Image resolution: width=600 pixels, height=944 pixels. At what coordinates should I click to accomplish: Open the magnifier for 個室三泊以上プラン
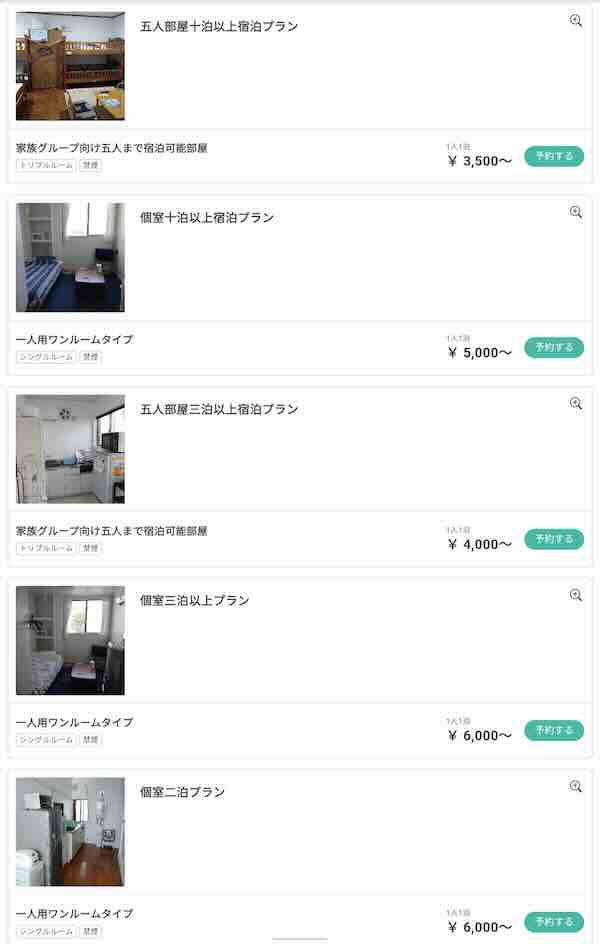575,595
